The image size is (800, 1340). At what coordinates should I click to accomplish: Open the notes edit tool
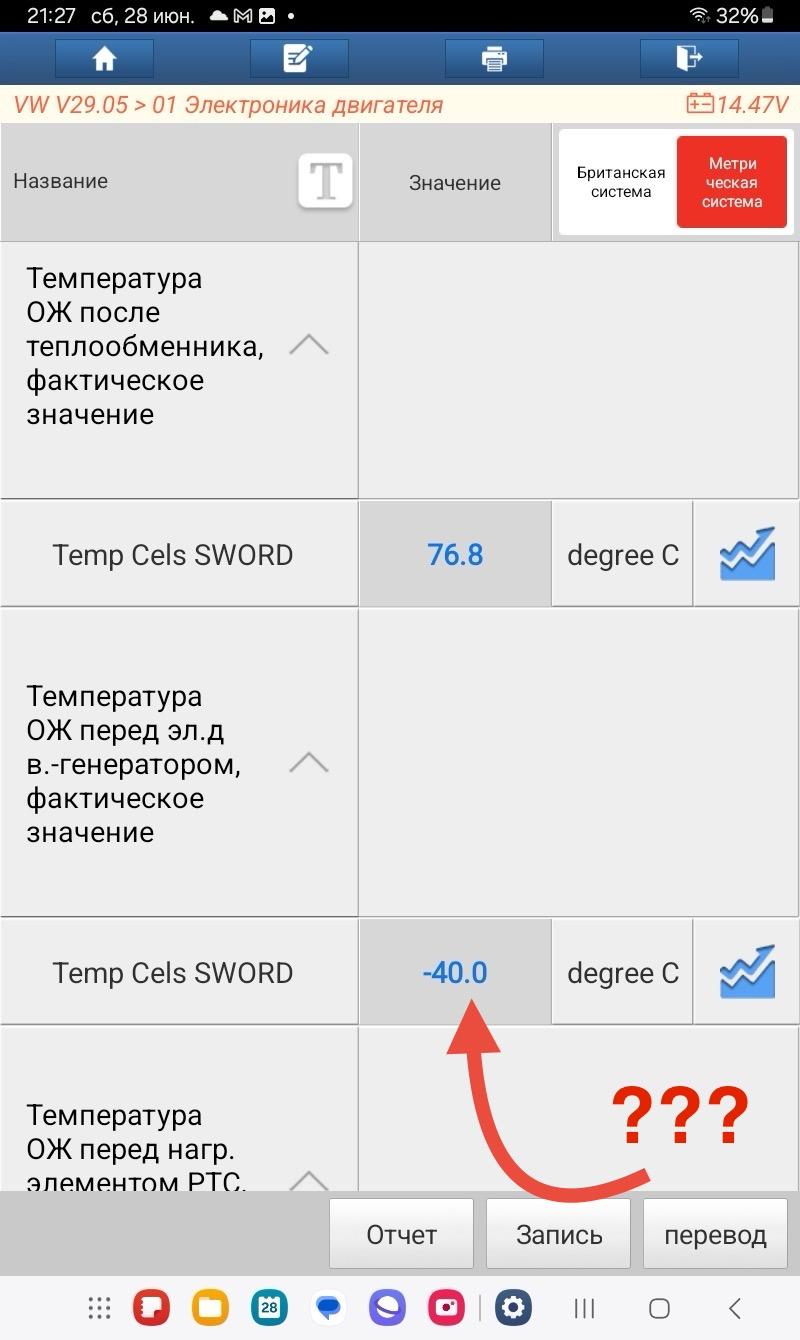point(298,58)
